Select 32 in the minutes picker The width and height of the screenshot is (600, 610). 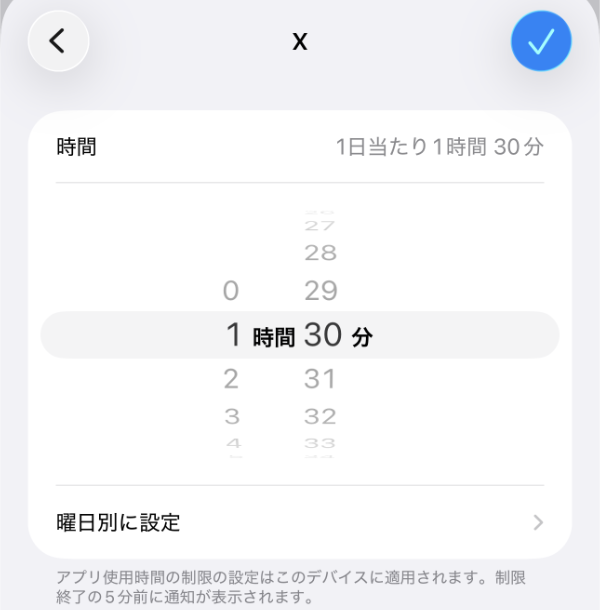point(320,416)
